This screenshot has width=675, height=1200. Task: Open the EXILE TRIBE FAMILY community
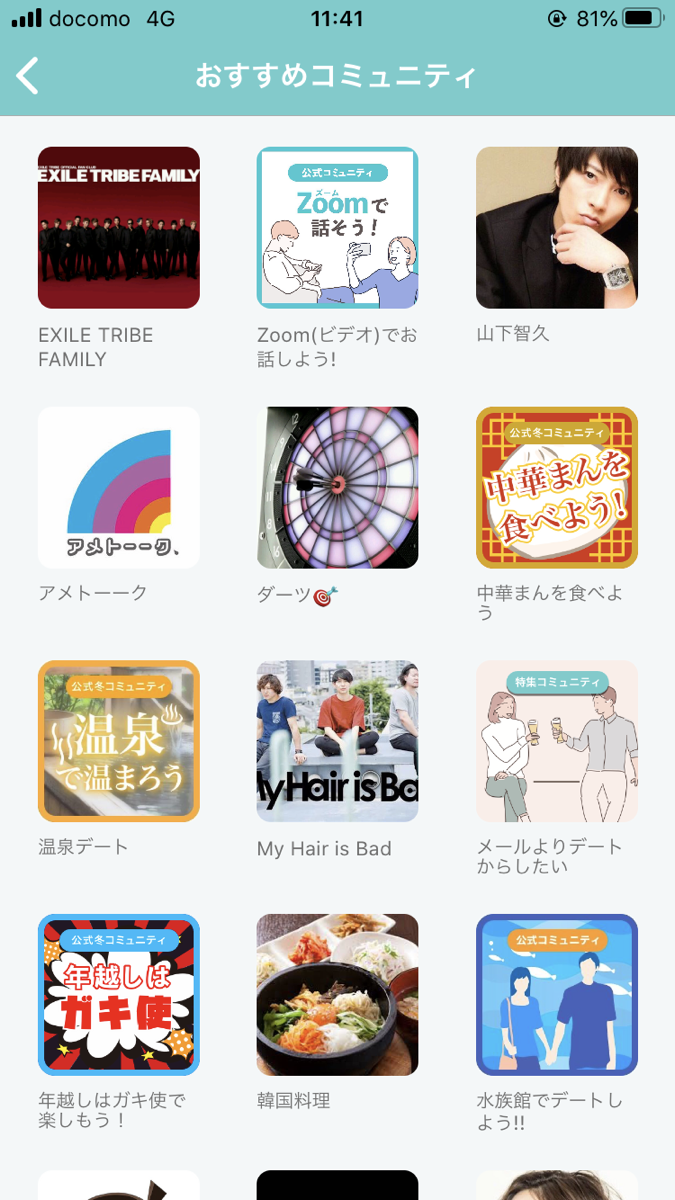click(x=119, y=228)
